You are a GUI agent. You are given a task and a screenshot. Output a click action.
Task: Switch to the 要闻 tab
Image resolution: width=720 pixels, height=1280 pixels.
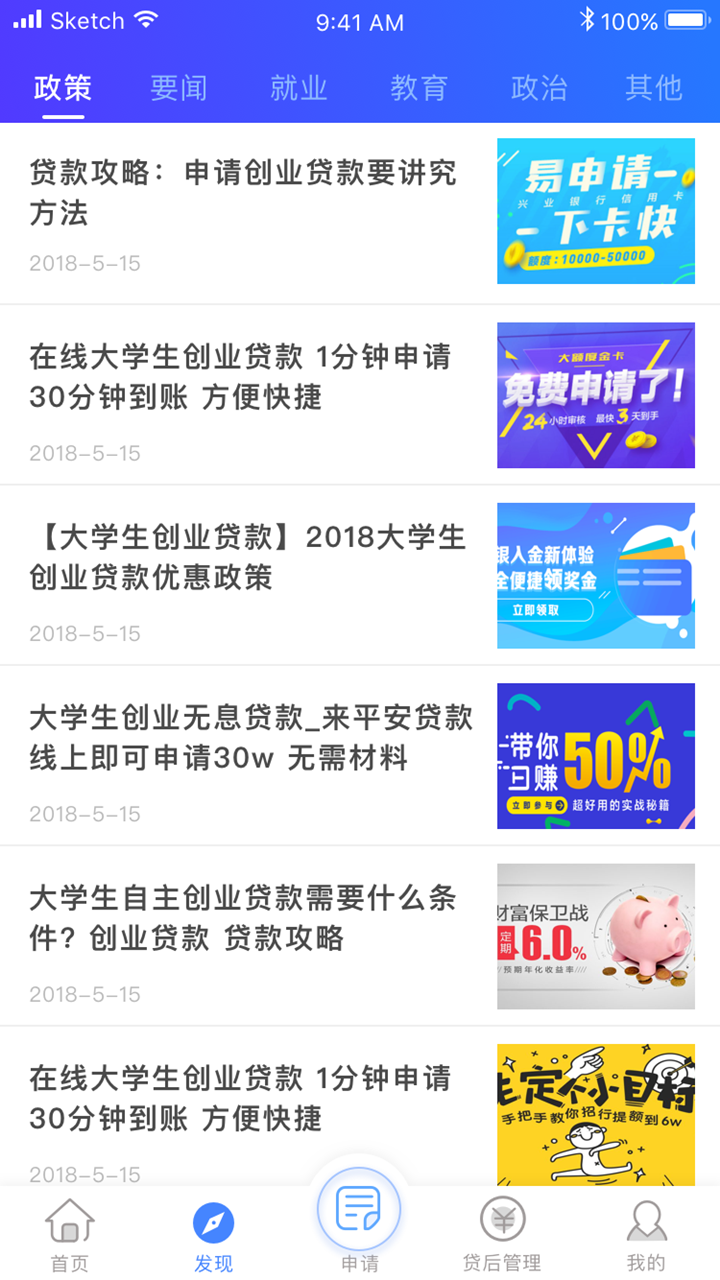[179, 88]
